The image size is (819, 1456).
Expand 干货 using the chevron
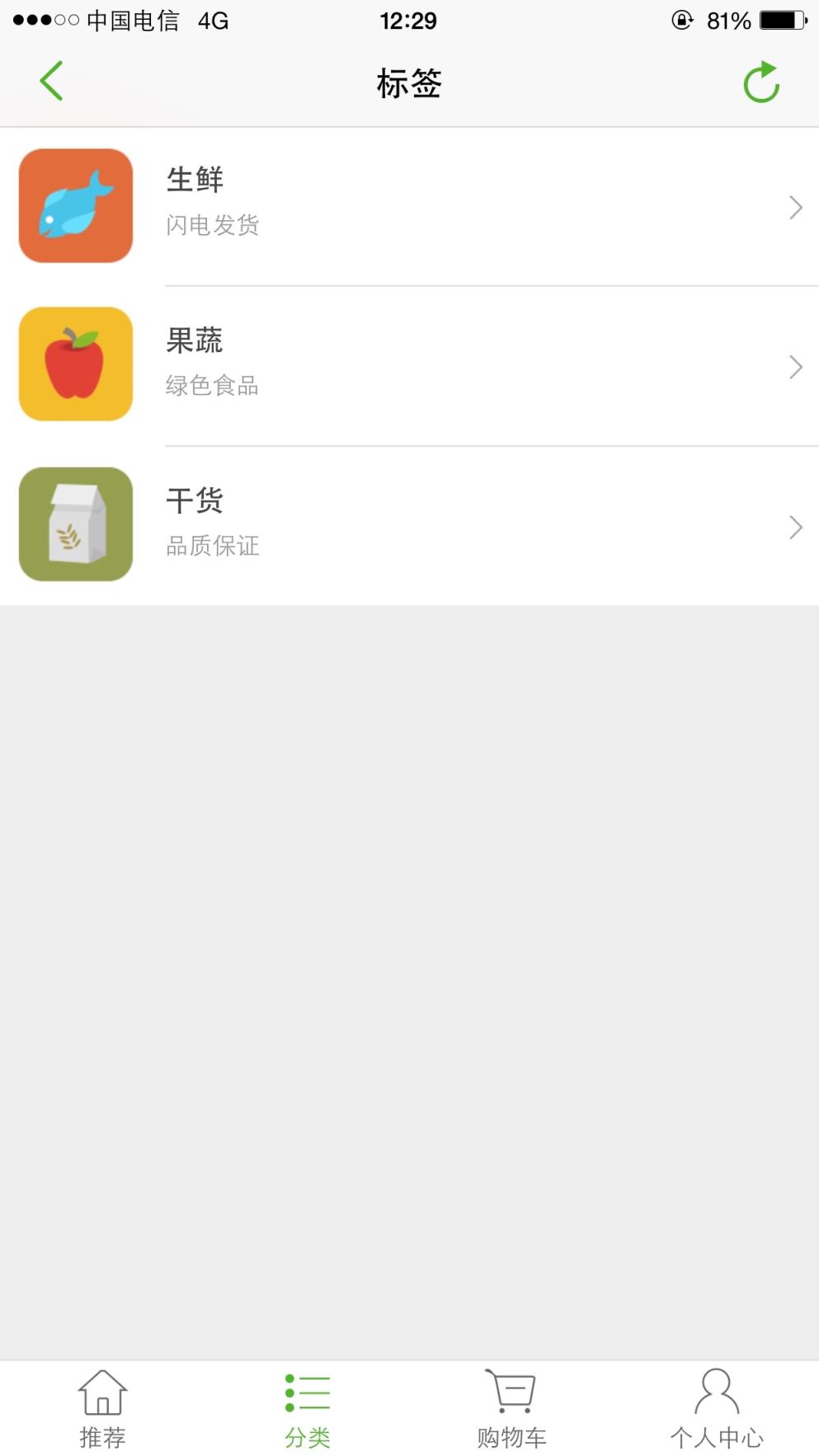point(794,527)
